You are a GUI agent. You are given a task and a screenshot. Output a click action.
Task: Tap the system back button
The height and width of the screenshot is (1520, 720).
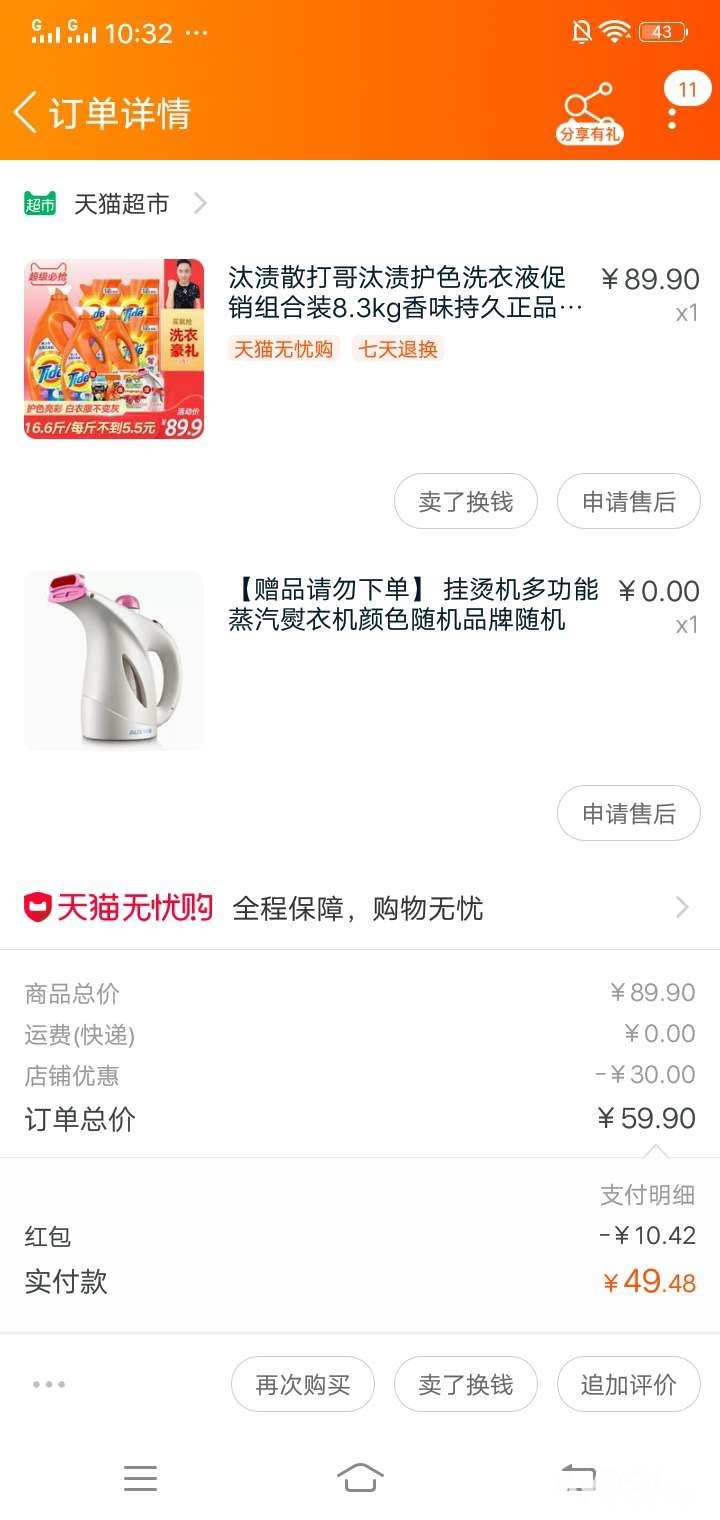[579, 1477]
